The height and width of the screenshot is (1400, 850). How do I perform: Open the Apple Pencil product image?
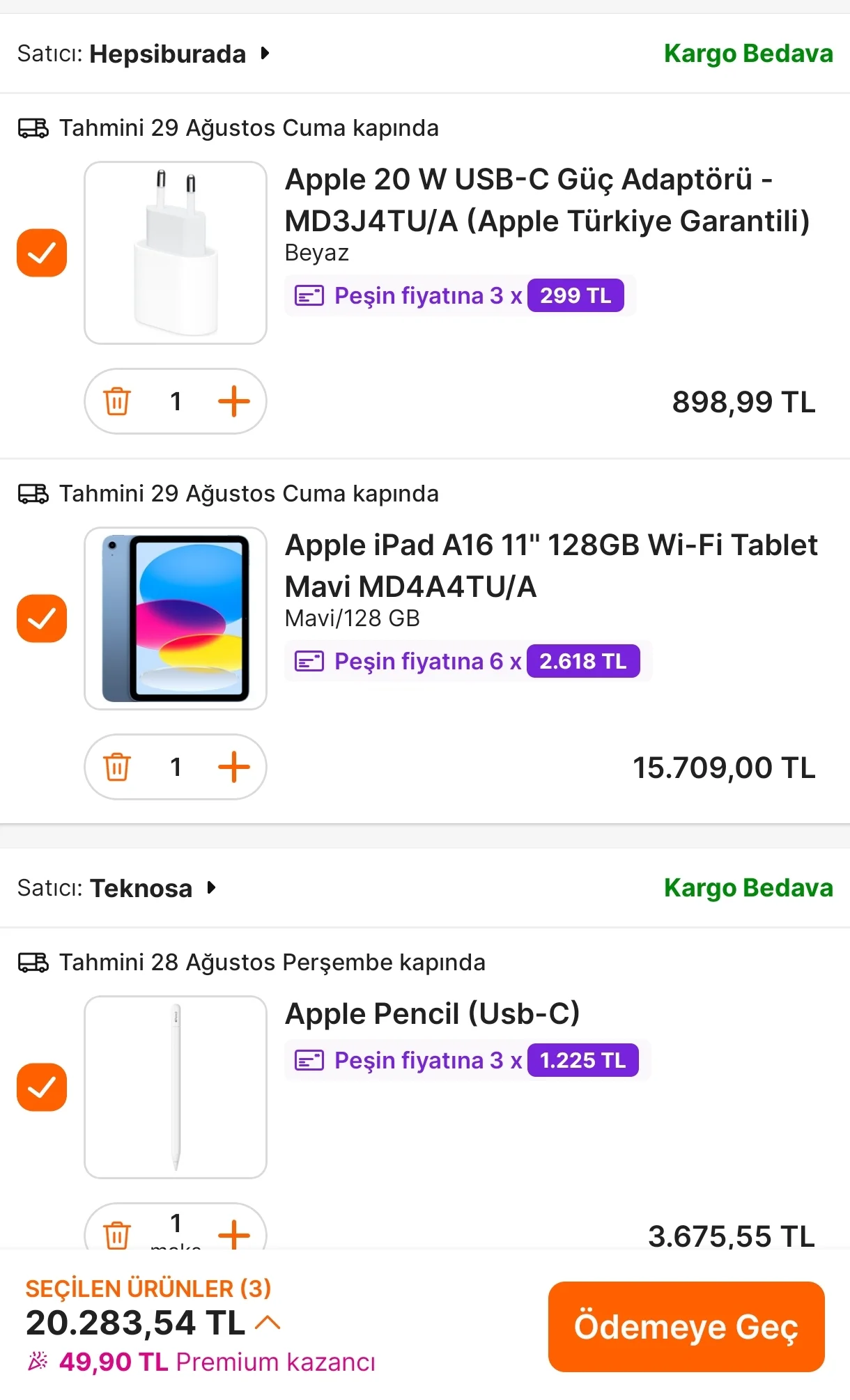[176, 1087]
